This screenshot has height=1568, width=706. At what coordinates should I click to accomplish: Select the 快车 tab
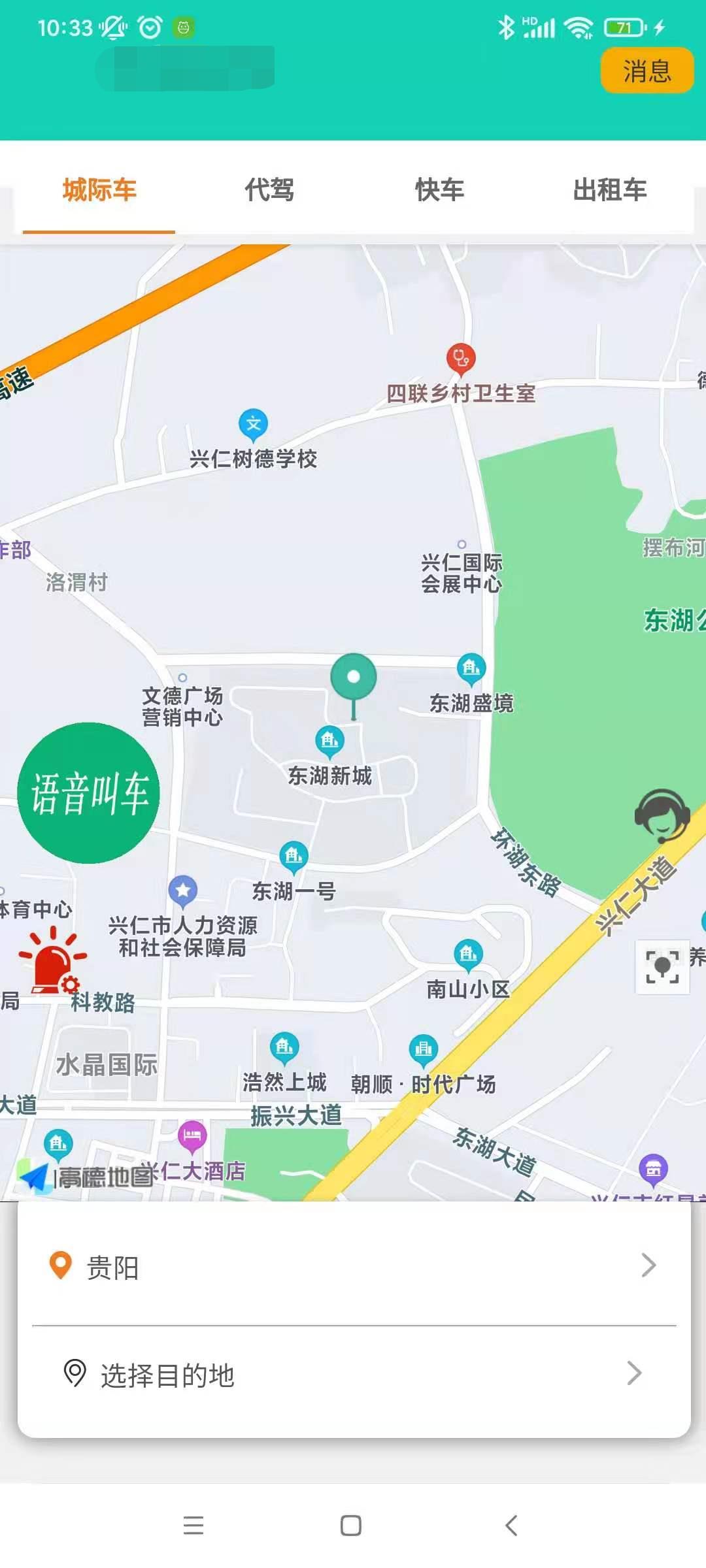[439, 190]
